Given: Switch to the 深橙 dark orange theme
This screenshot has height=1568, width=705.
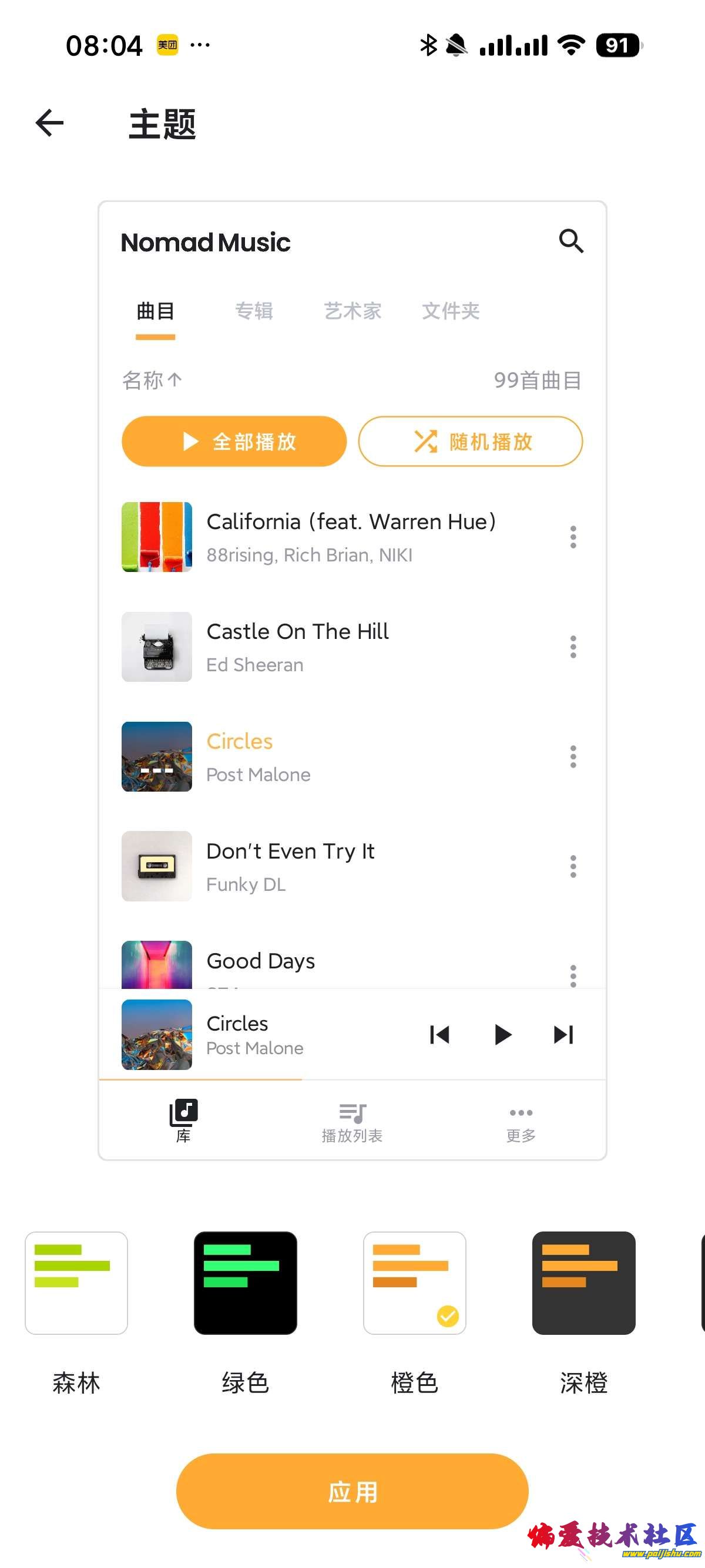Looking at the screenshot, I should pos(583,1283).
